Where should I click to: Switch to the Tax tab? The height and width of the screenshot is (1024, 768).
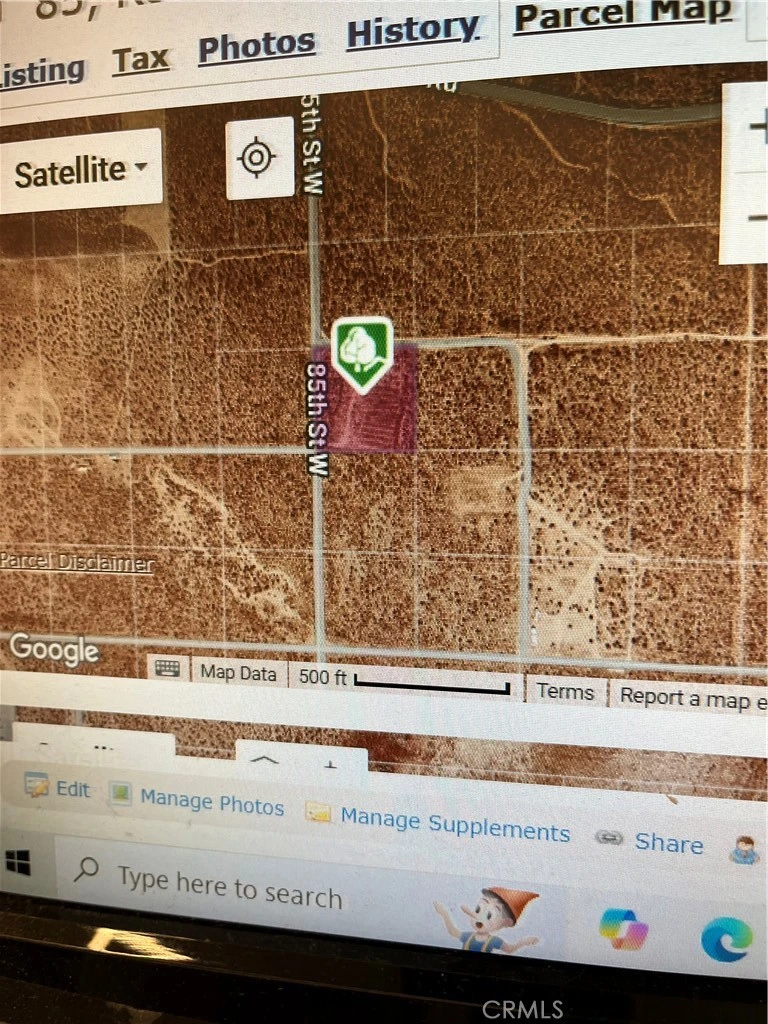click(x=140, y=61)
